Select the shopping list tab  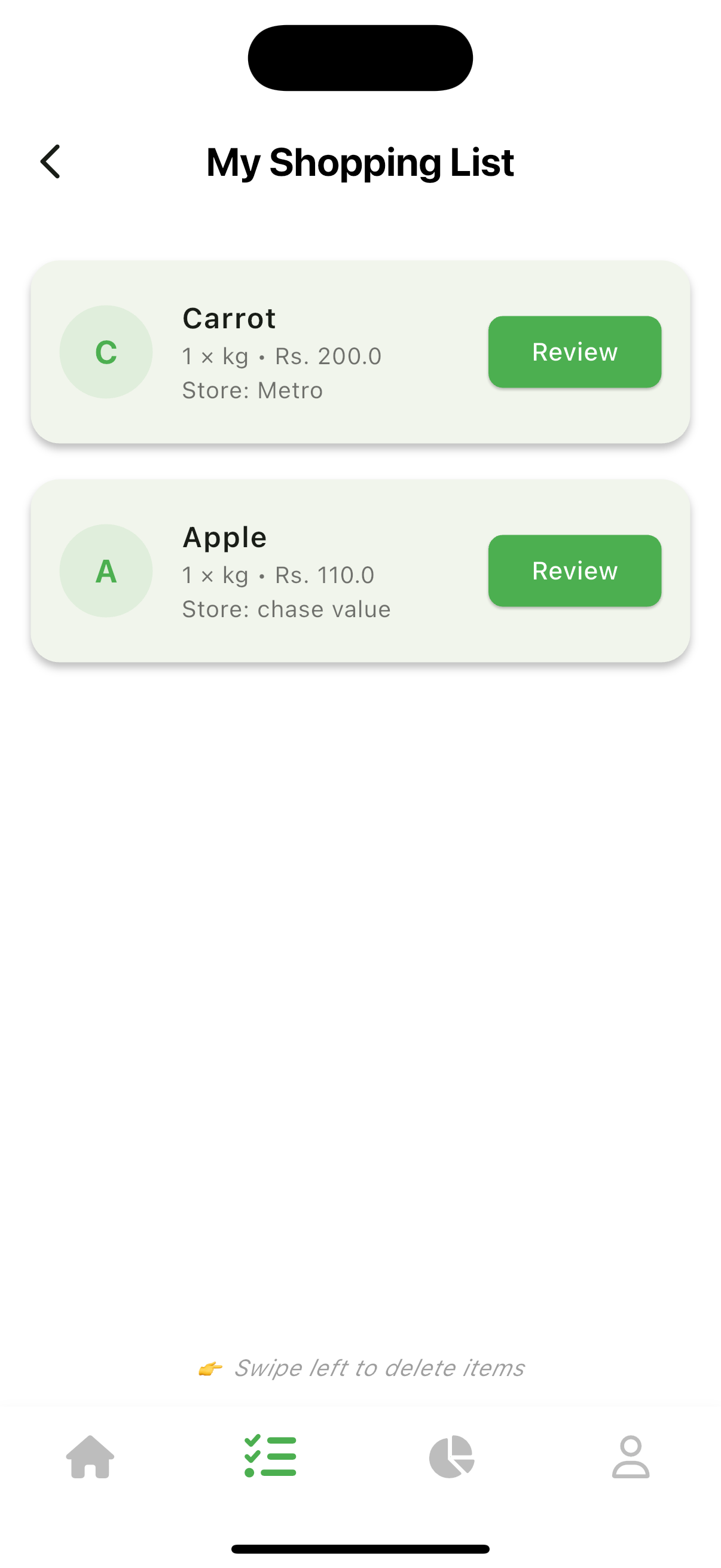[x=270, y=1457]
